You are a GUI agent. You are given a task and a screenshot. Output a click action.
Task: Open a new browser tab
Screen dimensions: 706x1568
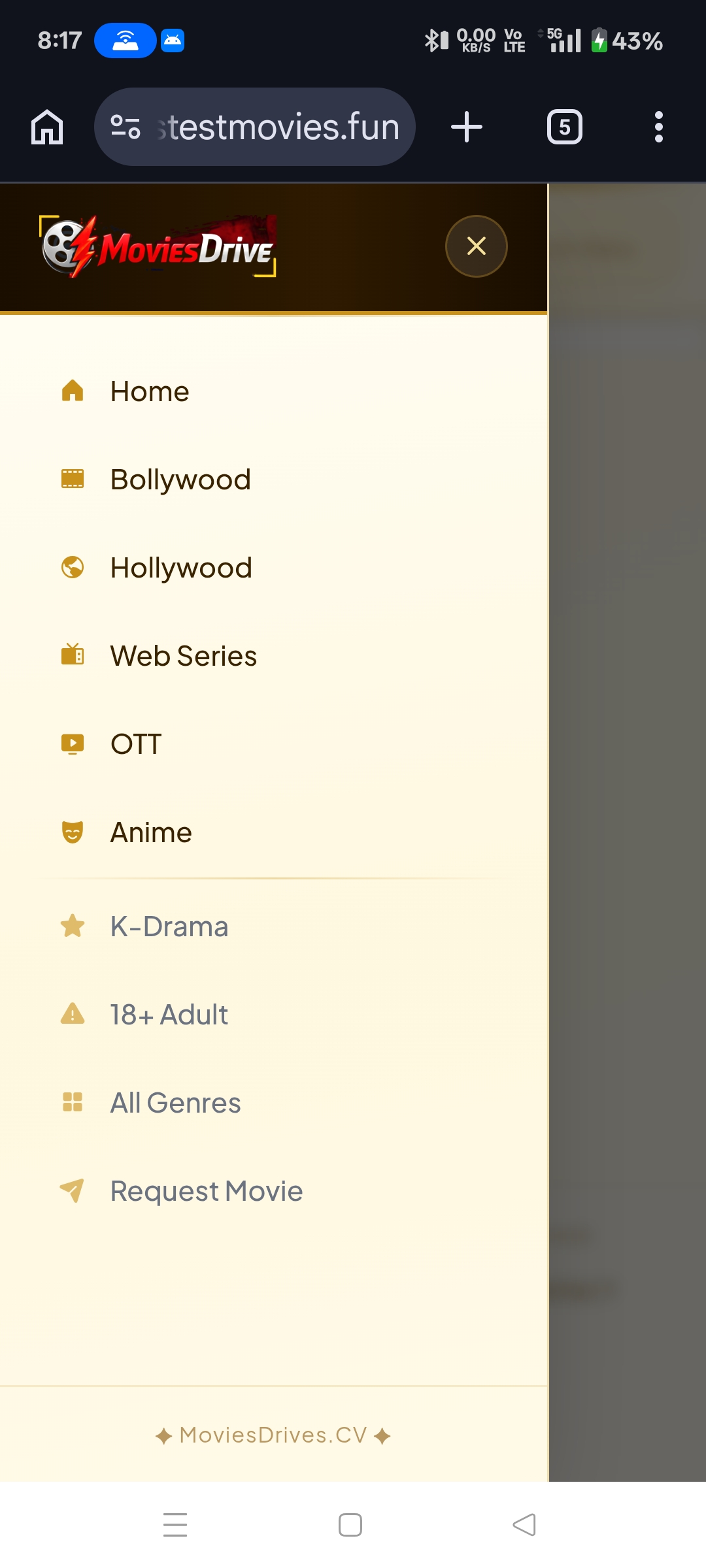(466, 126)
